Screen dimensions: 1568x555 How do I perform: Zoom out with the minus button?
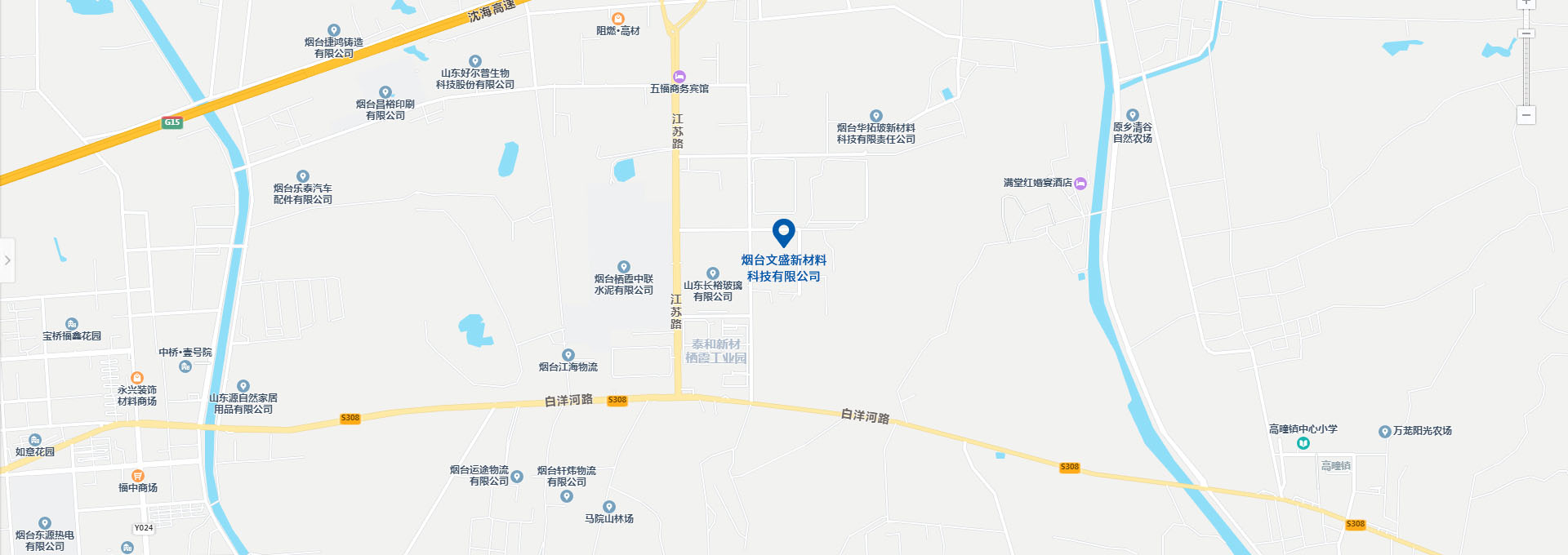click(1526, 115)
